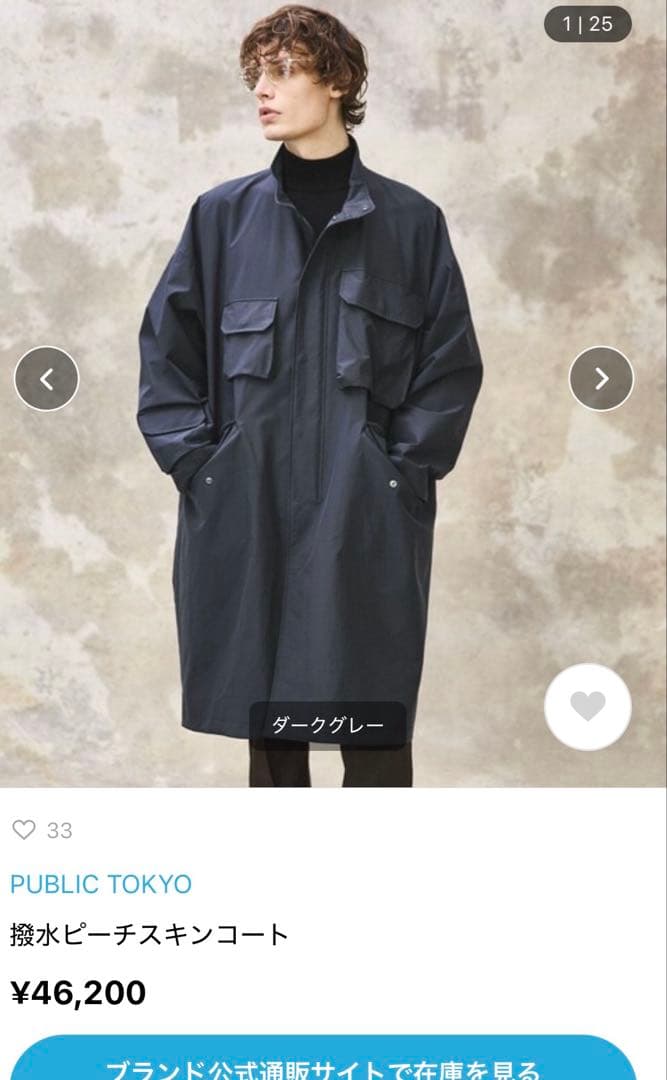The height and width of the screenshot is (1080, 667).
Task: Show the previous product photo
Action: 46,378
